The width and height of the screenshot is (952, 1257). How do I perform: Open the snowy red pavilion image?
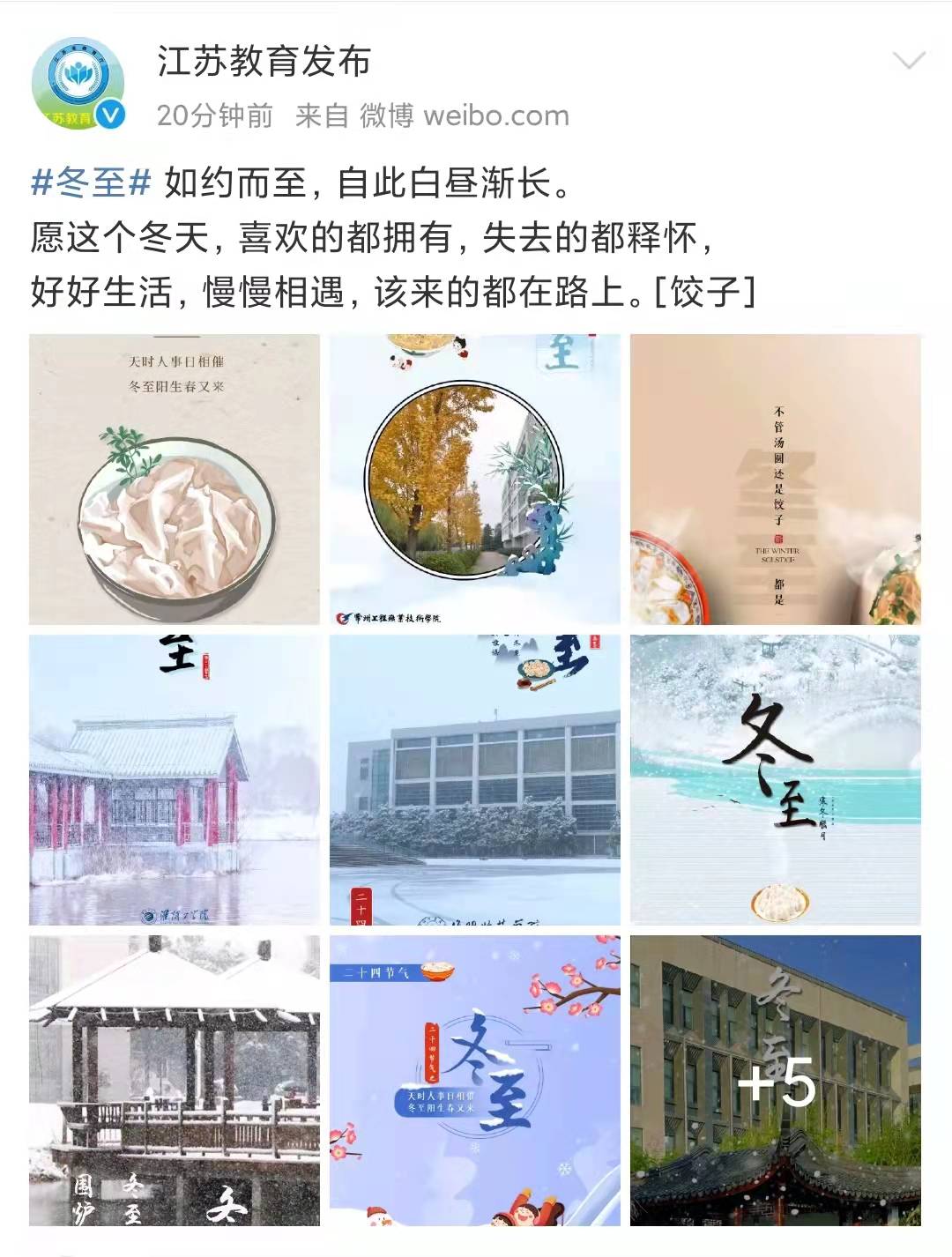tap(175, 779)
